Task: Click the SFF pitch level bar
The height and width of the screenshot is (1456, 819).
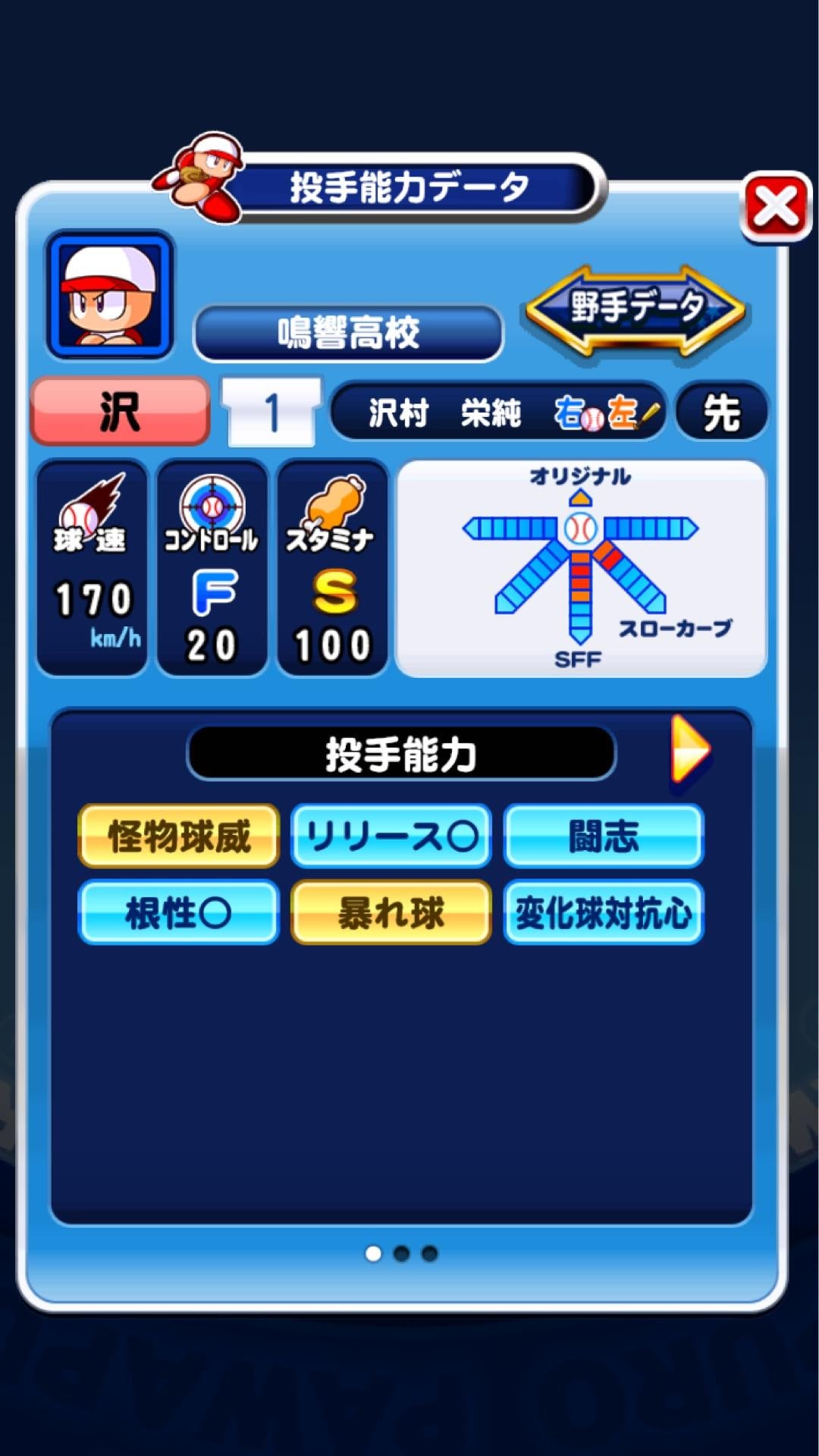Action: tap(580, 599)
